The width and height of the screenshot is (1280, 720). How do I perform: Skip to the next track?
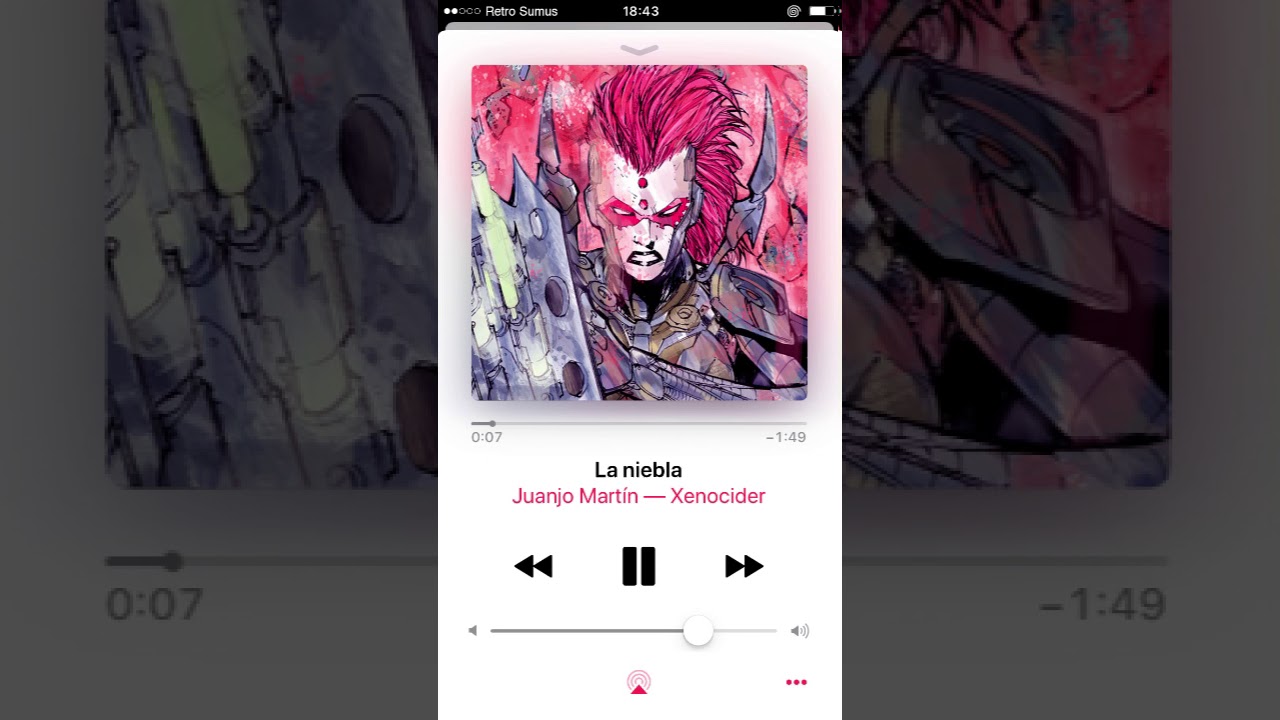pos(744,567)
